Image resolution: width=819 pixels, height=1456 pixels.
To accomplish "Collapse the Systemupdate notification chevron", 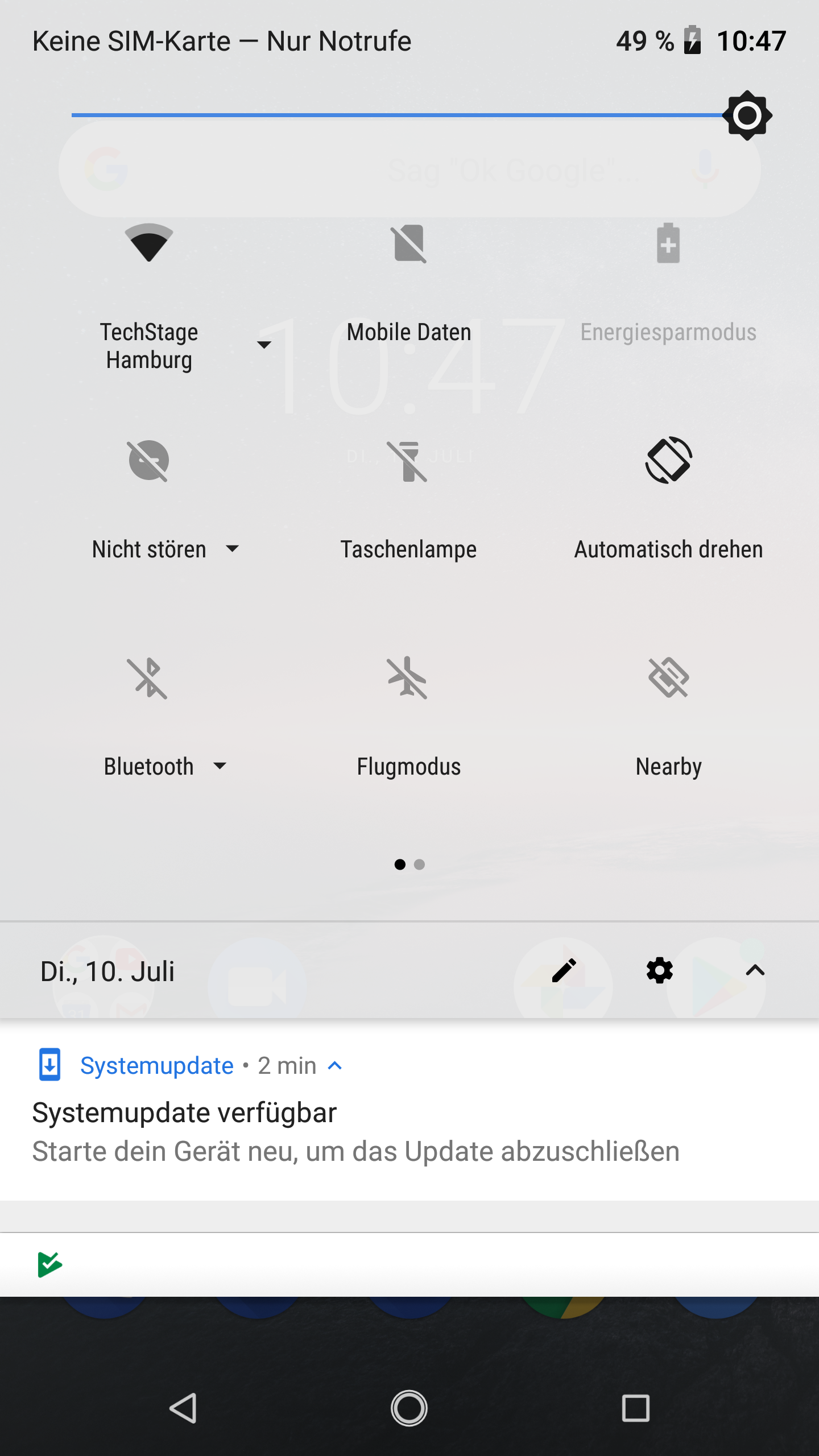I will [336, 1066].
